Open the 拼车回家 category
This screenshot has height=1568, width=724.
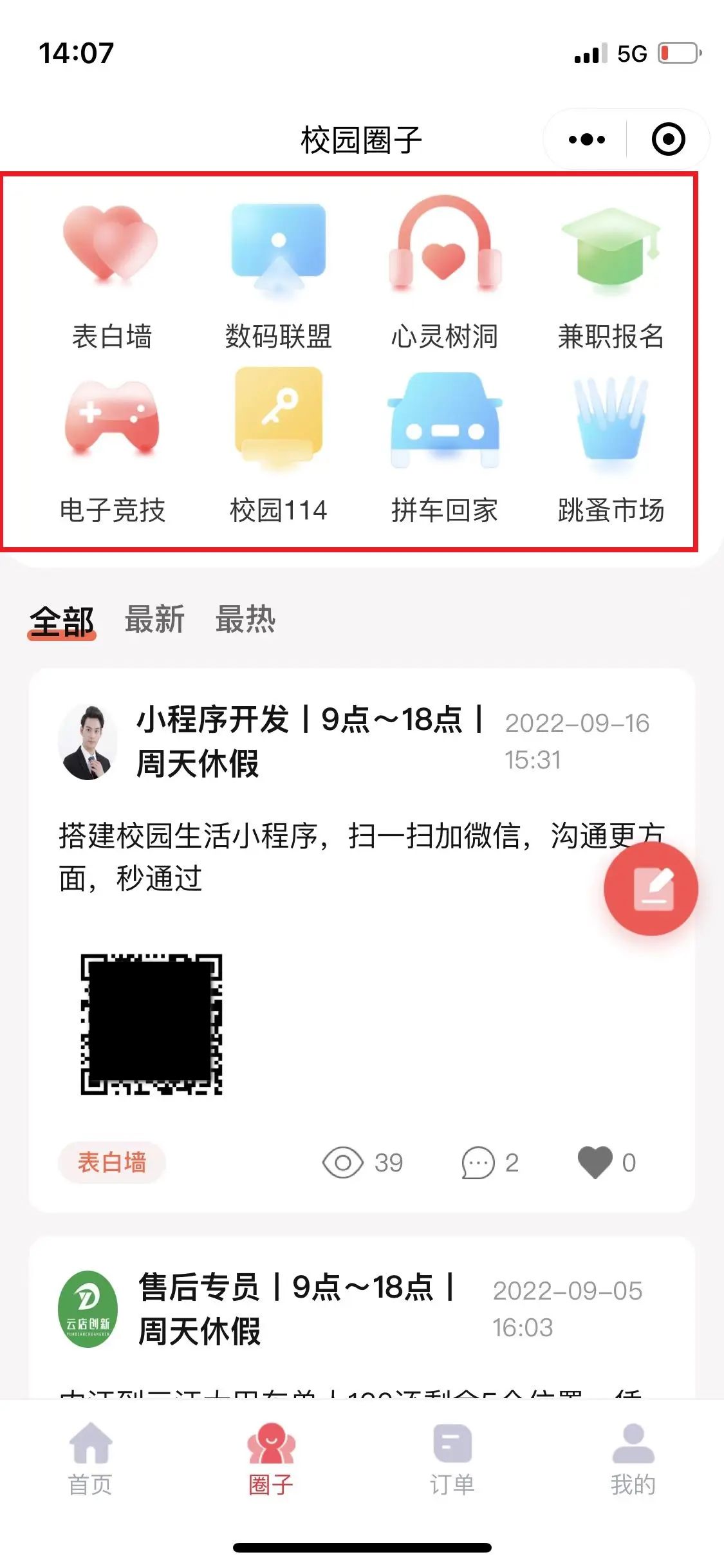pyautogui.click(x=444, y=449)
